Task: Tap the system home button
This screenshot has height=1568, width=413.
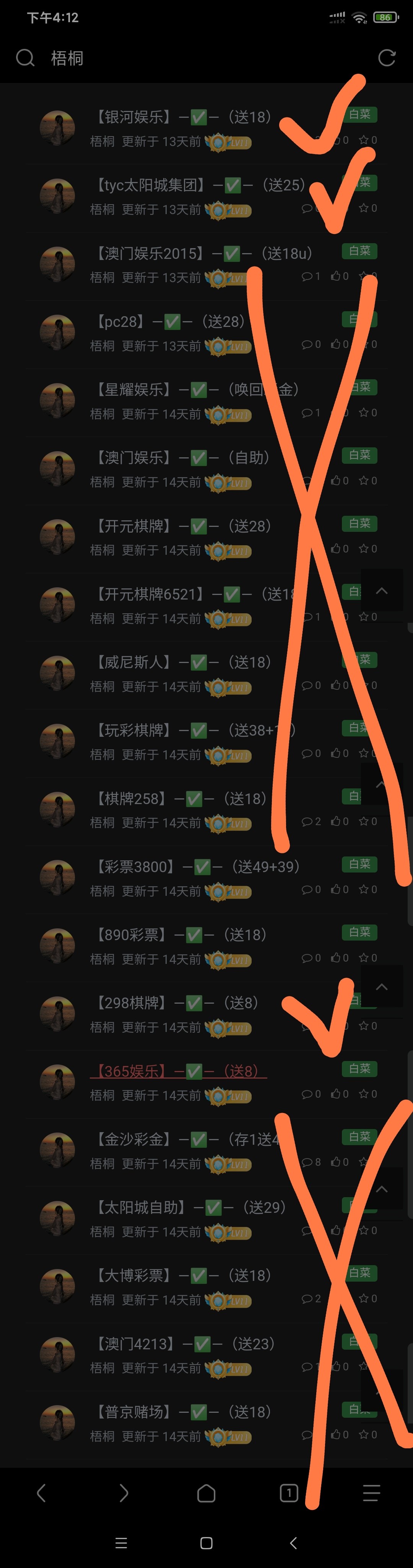Action: coord(206,1543)
